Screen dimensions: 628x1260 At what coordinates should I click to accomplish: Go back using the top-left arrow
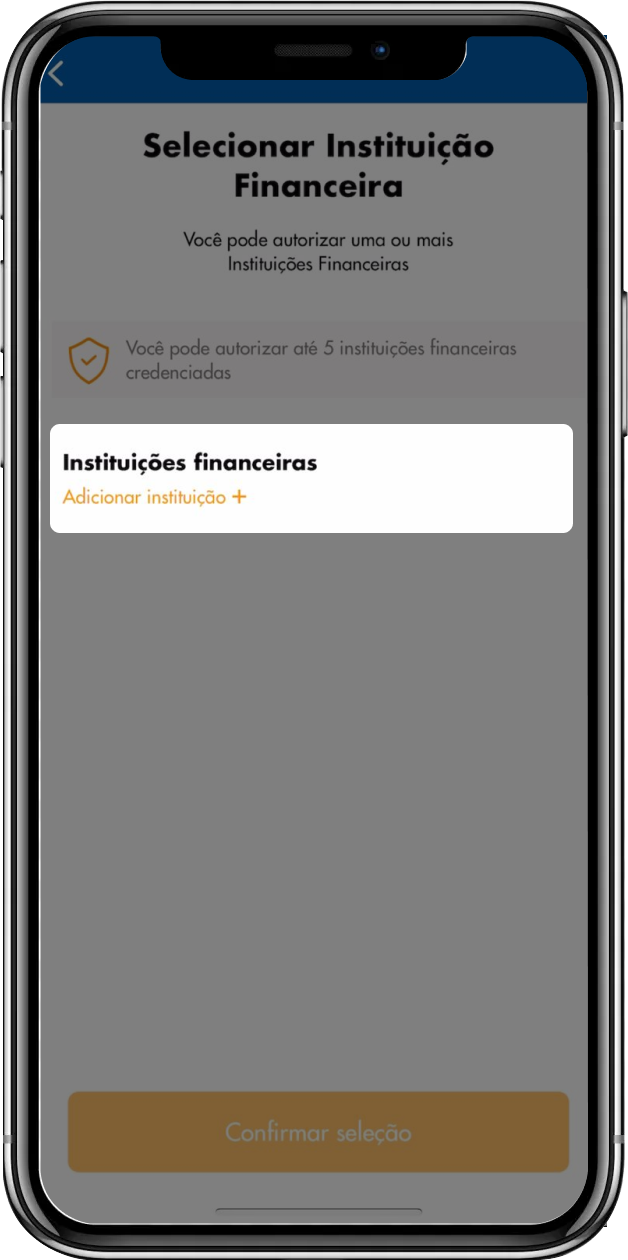coord(56,73)
